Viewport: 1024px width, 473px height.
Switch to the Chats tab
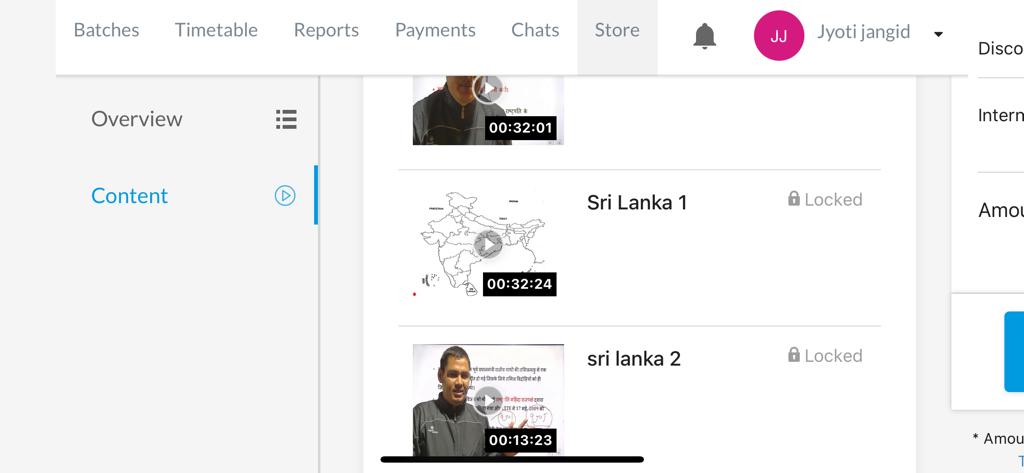pyautogui.click(x=535, y=30)
